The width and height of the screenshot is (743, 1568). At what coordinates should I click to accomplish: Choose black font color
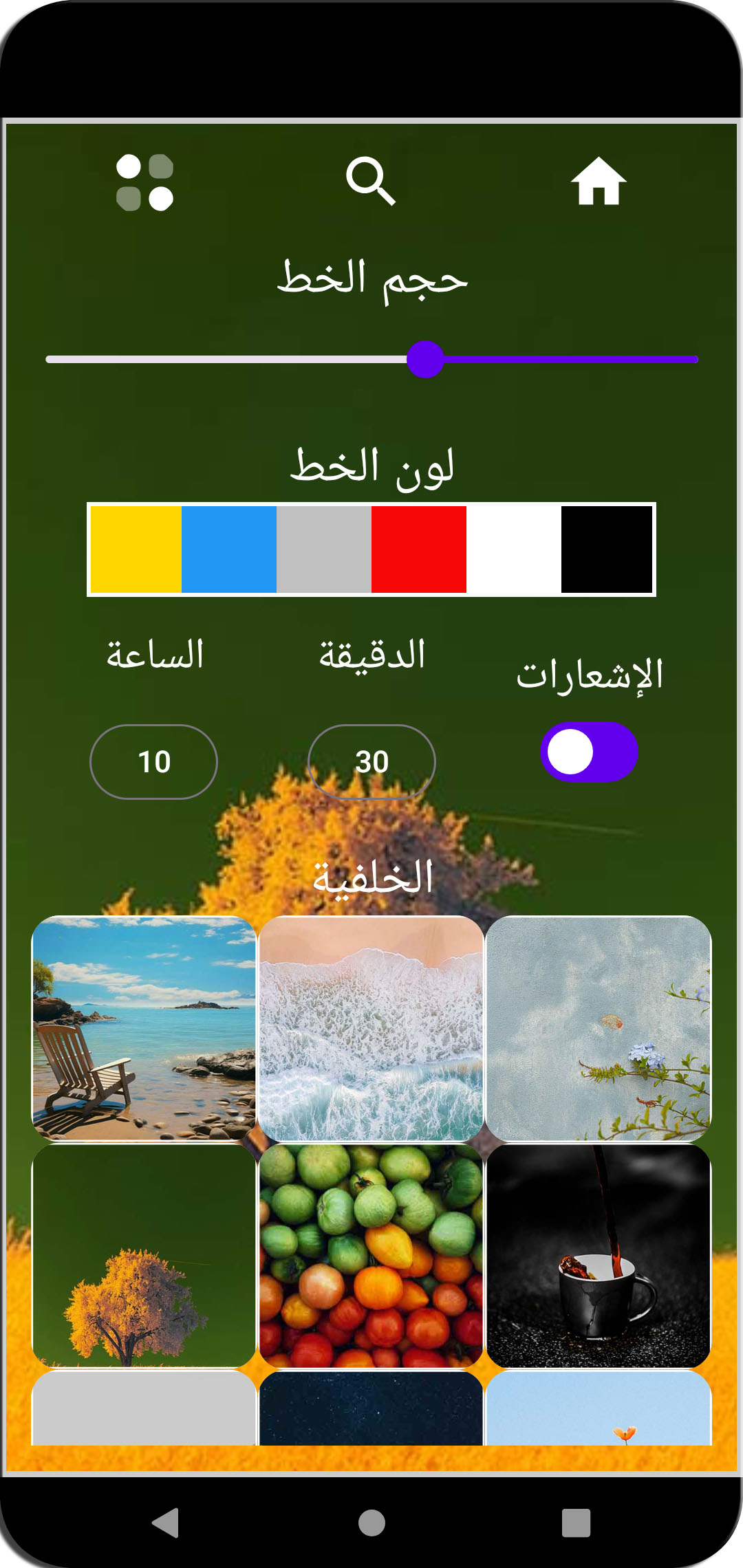pyautogui.click(x=606, y=549)
